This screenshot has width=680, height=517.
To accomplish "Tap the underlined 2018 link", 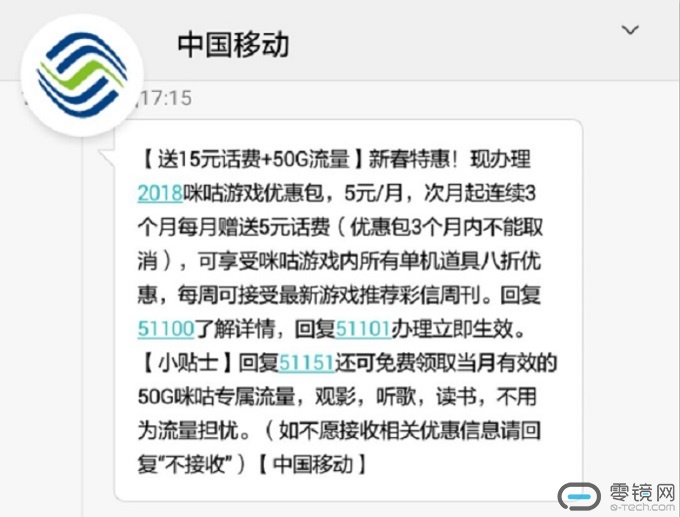I will point(158,192).
